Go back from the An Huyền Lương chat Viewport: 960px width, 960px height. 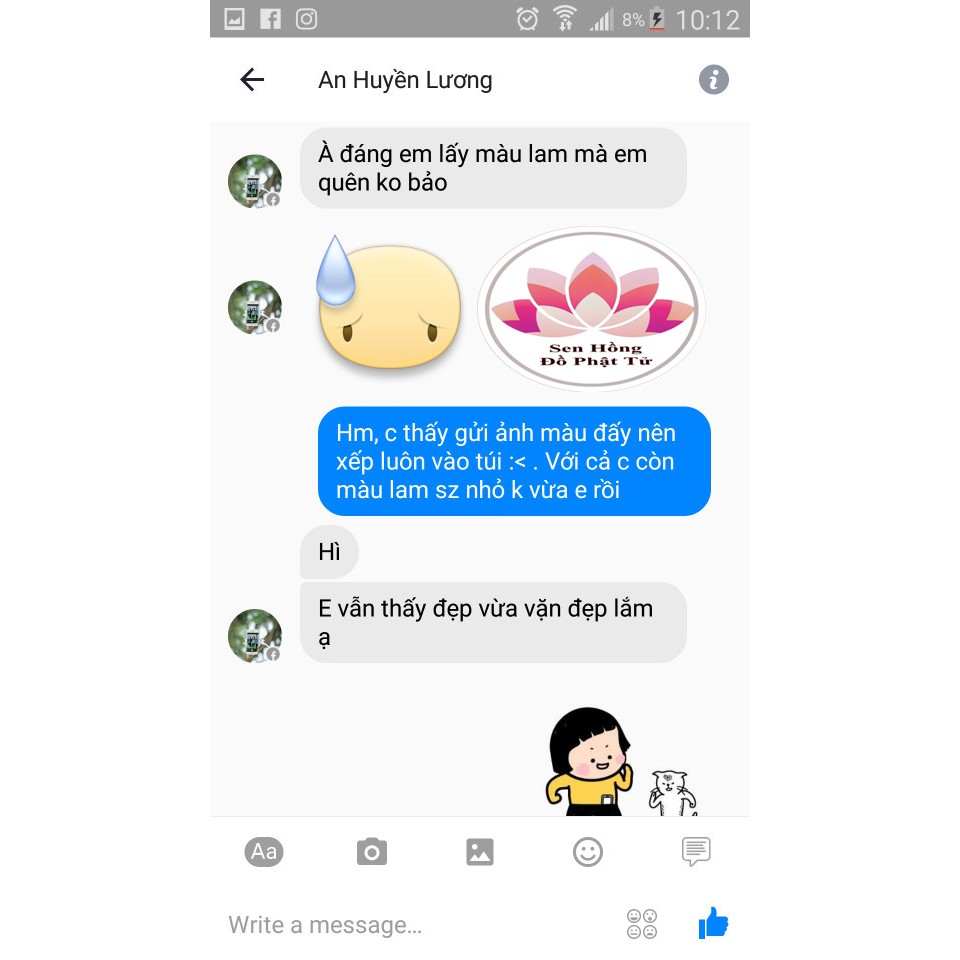click(252, 80)
